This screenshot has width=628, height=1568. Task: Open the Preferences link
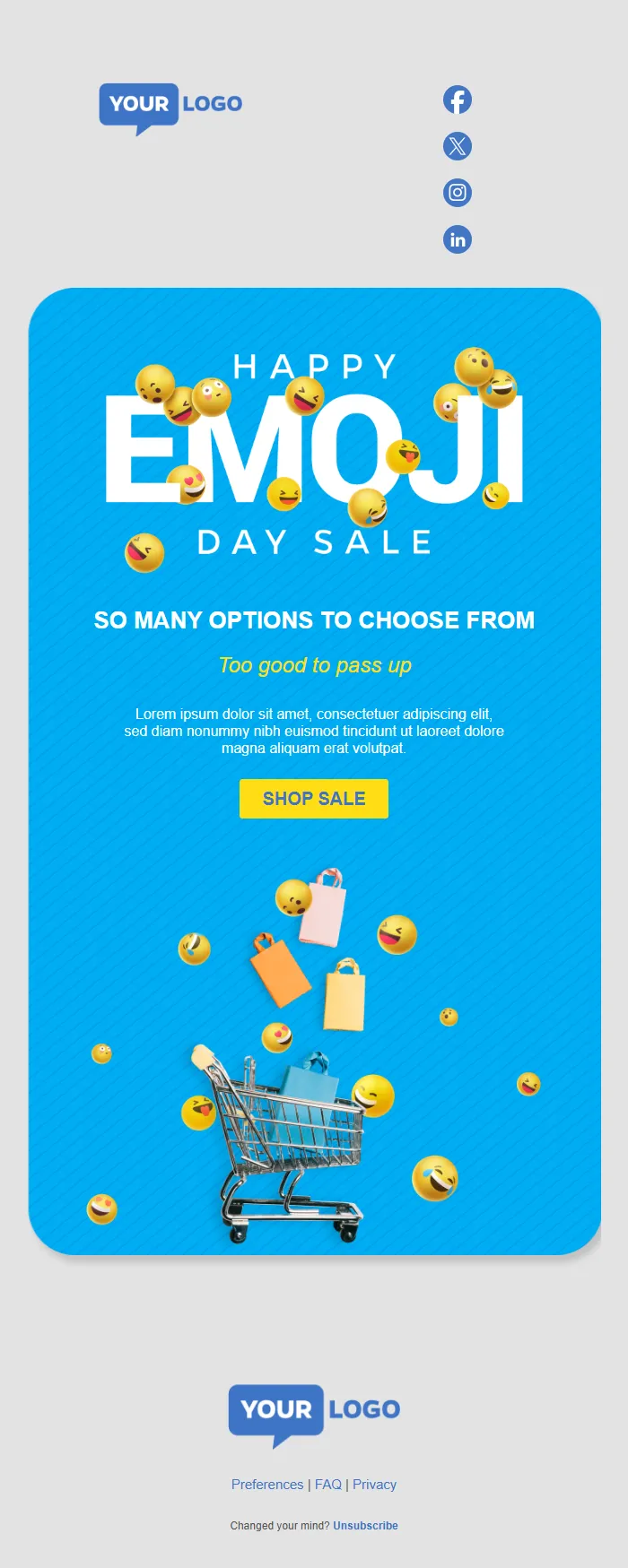click(x=267, y=1485)
